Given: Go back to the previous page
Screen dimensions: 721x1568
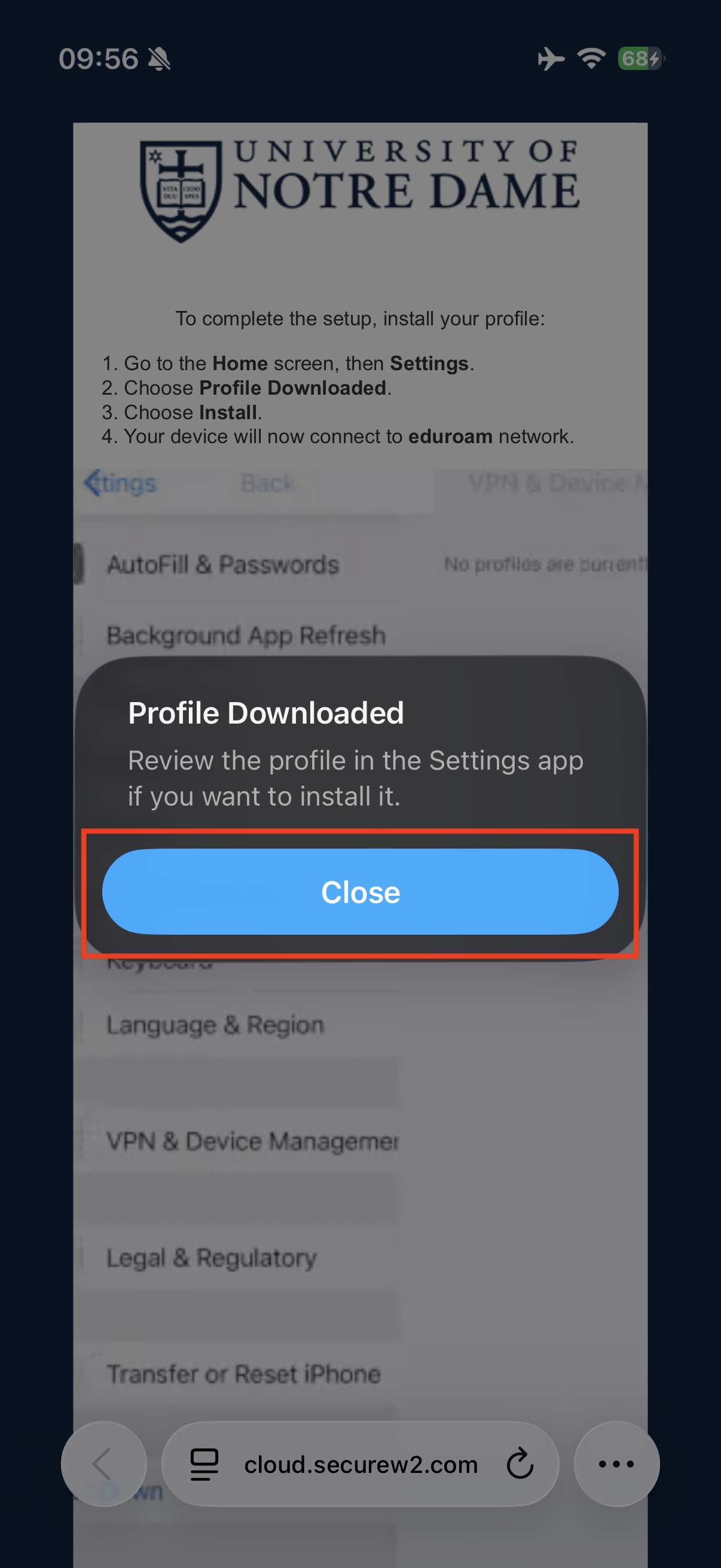Looking at the screenshot, I should [x=103, y=1464].
